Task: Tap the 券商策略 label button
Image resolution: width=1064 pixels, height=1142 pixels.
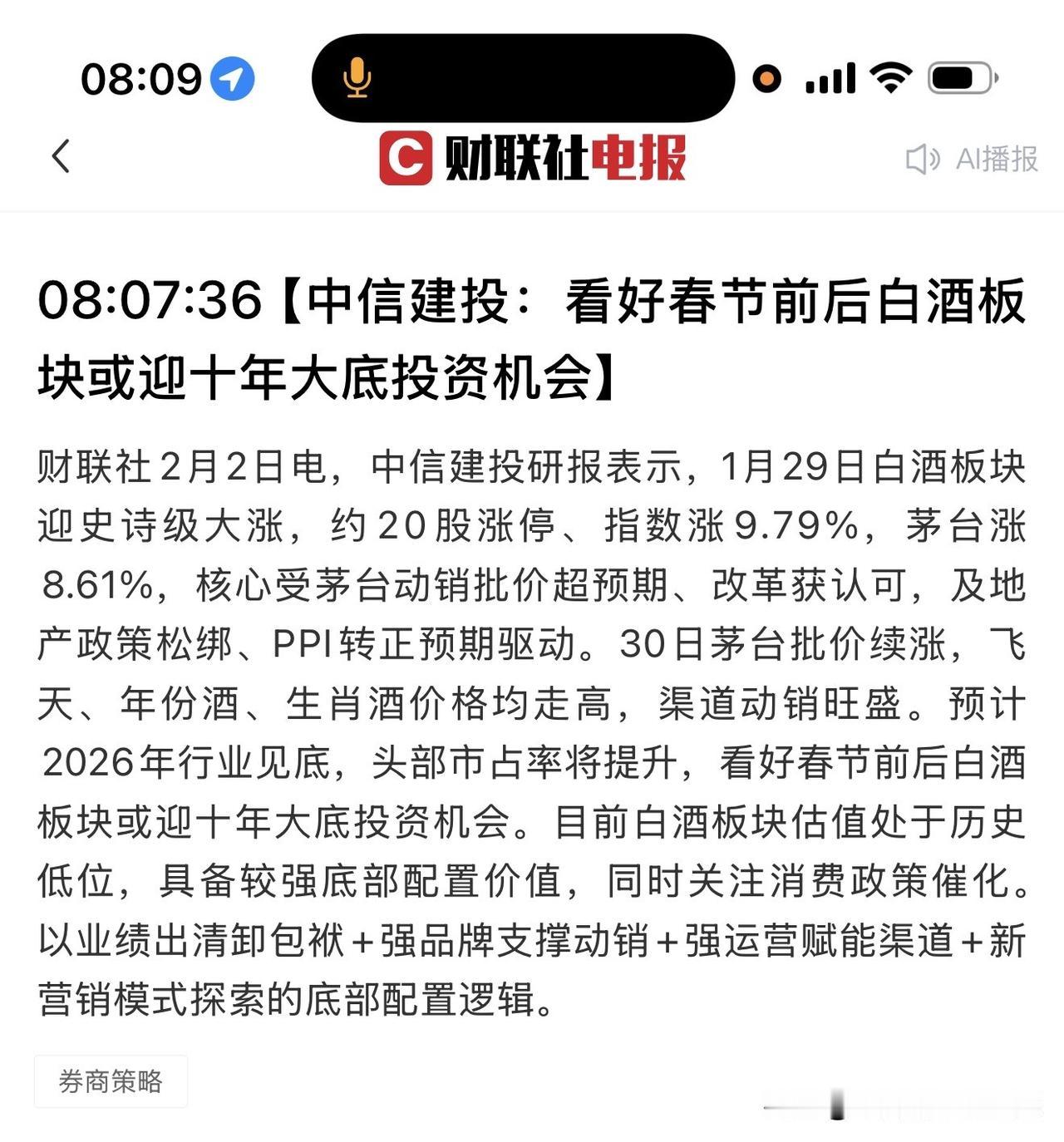Action: coord(111,1081)
